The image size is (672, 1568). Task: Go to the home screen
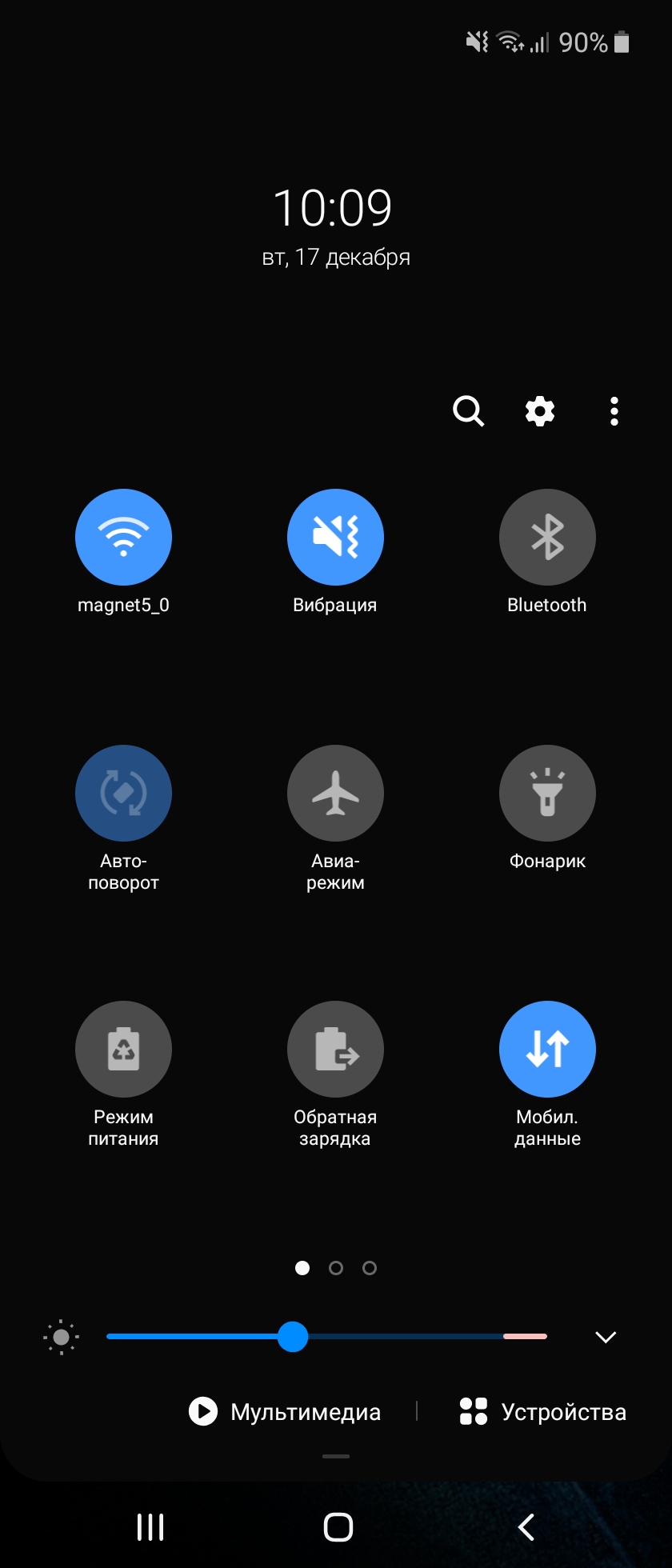338,1526
